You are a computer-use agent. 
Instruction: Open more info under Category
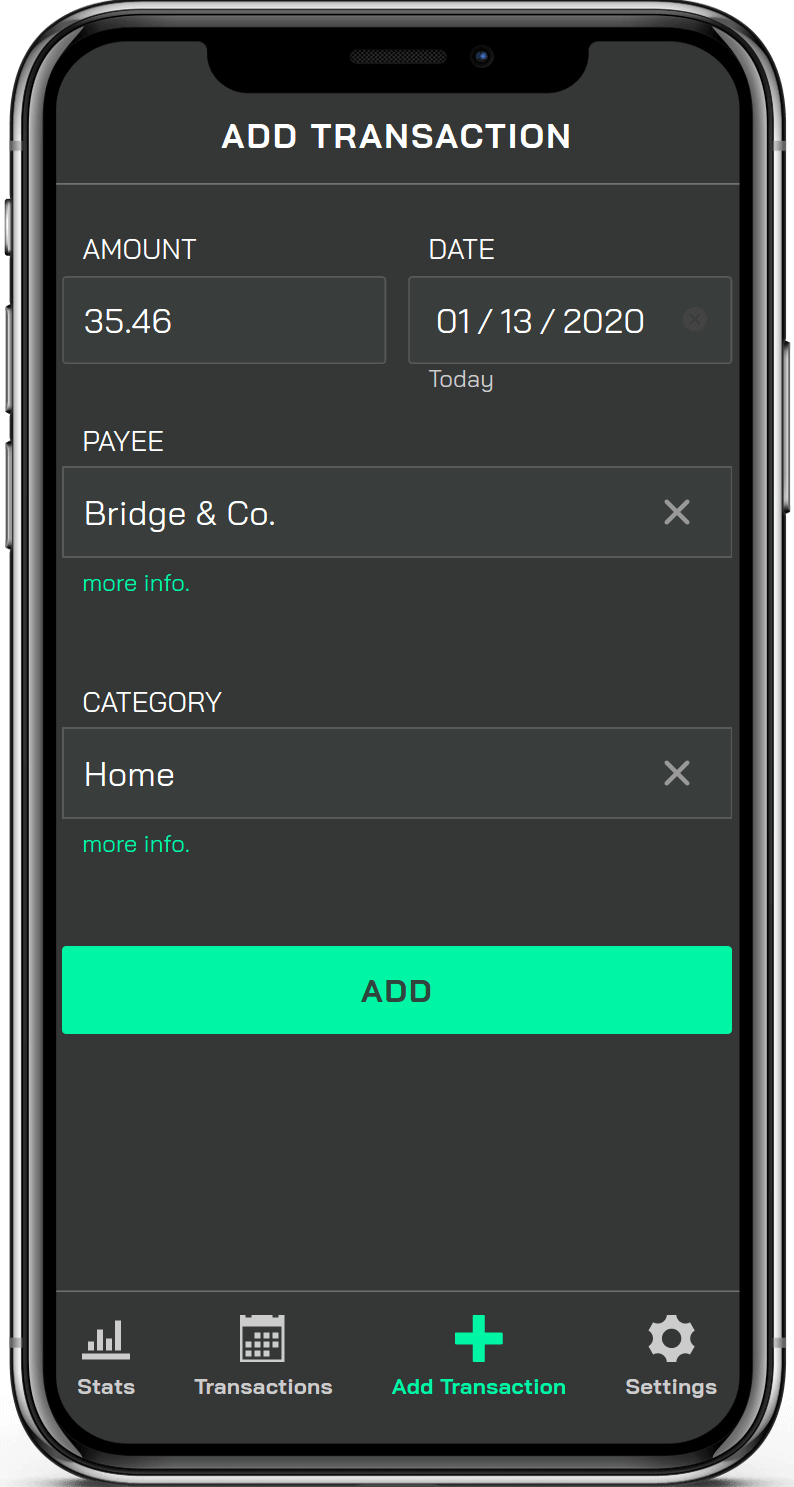[x=136, y=844]
